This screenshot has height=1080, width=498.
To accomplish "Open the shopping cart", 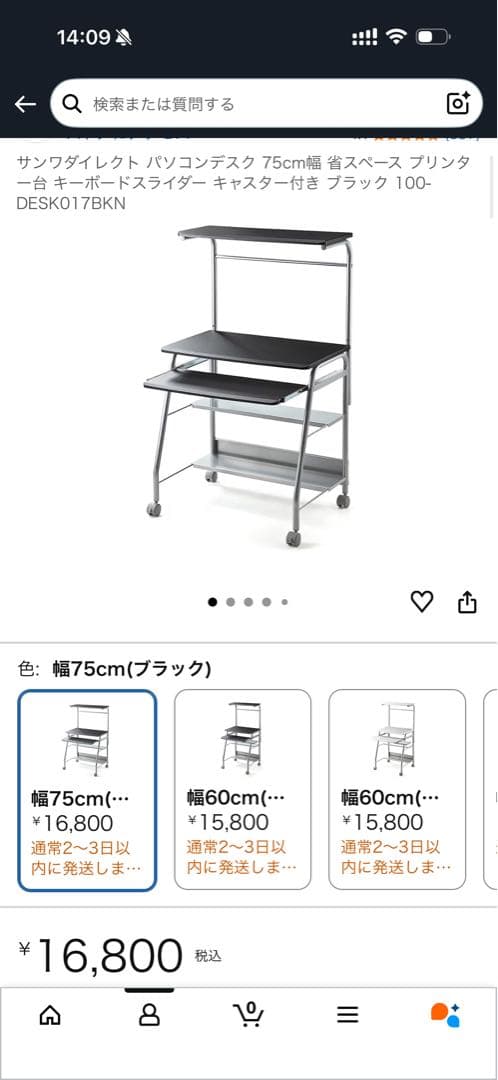I will coord(248,1015).
